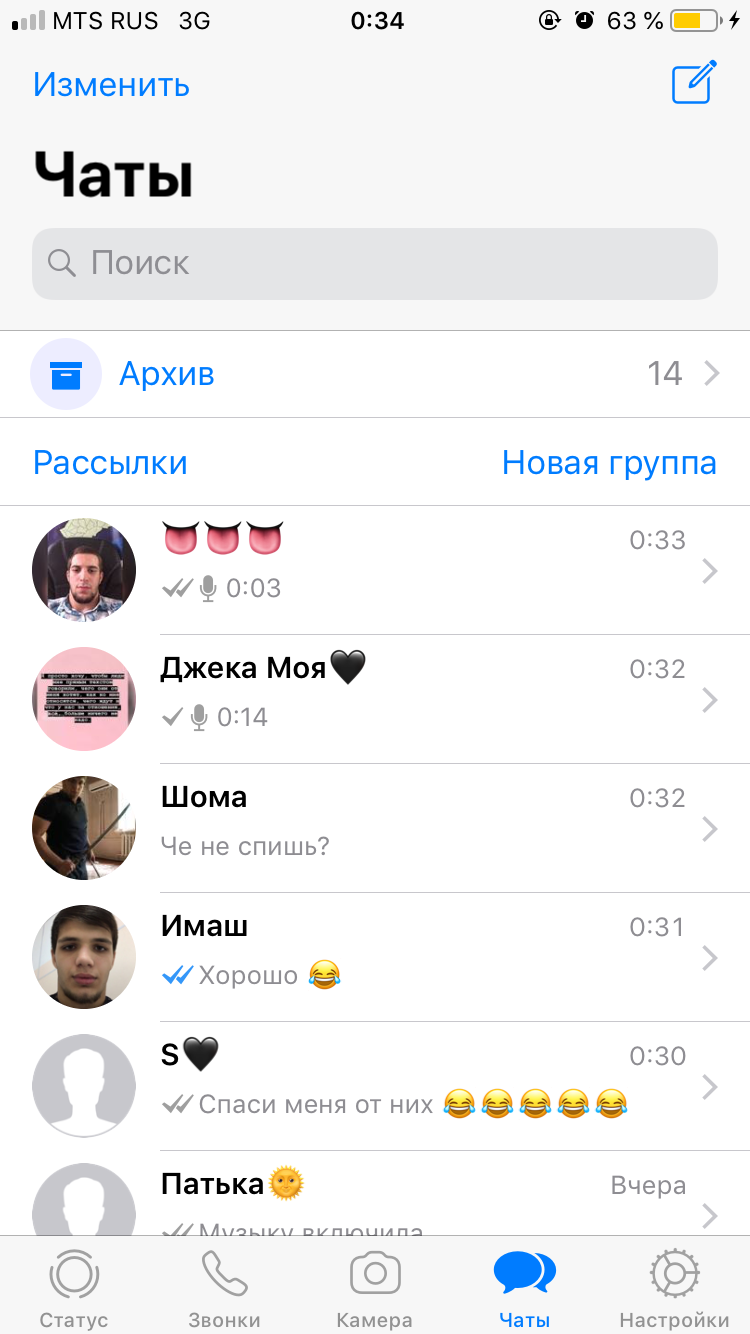Switch to the Звонки tab

[x=225, y=1288]
